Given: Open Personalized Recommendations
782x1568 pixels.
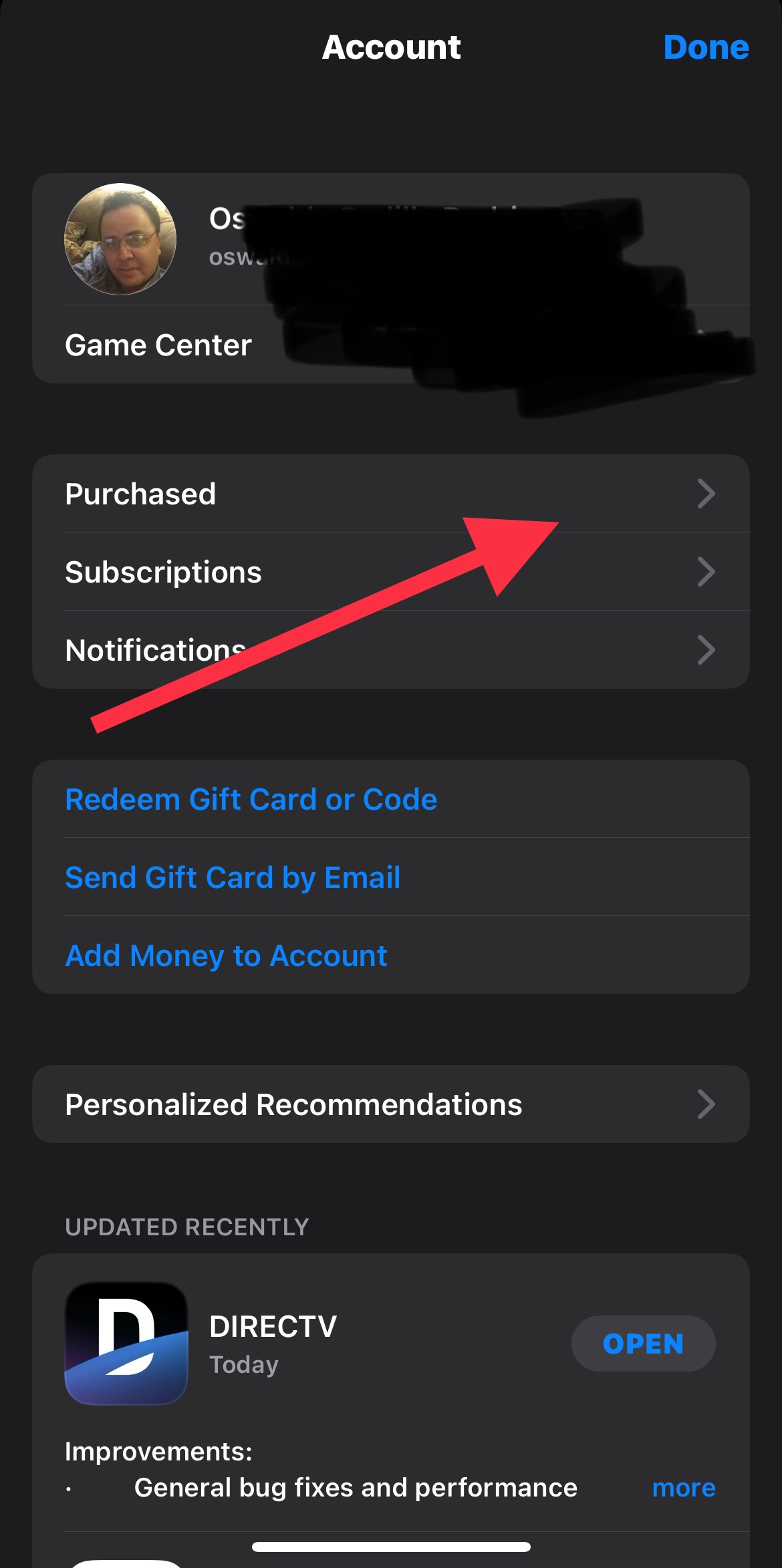Looking at the screenshot, I should [391, 1104].
